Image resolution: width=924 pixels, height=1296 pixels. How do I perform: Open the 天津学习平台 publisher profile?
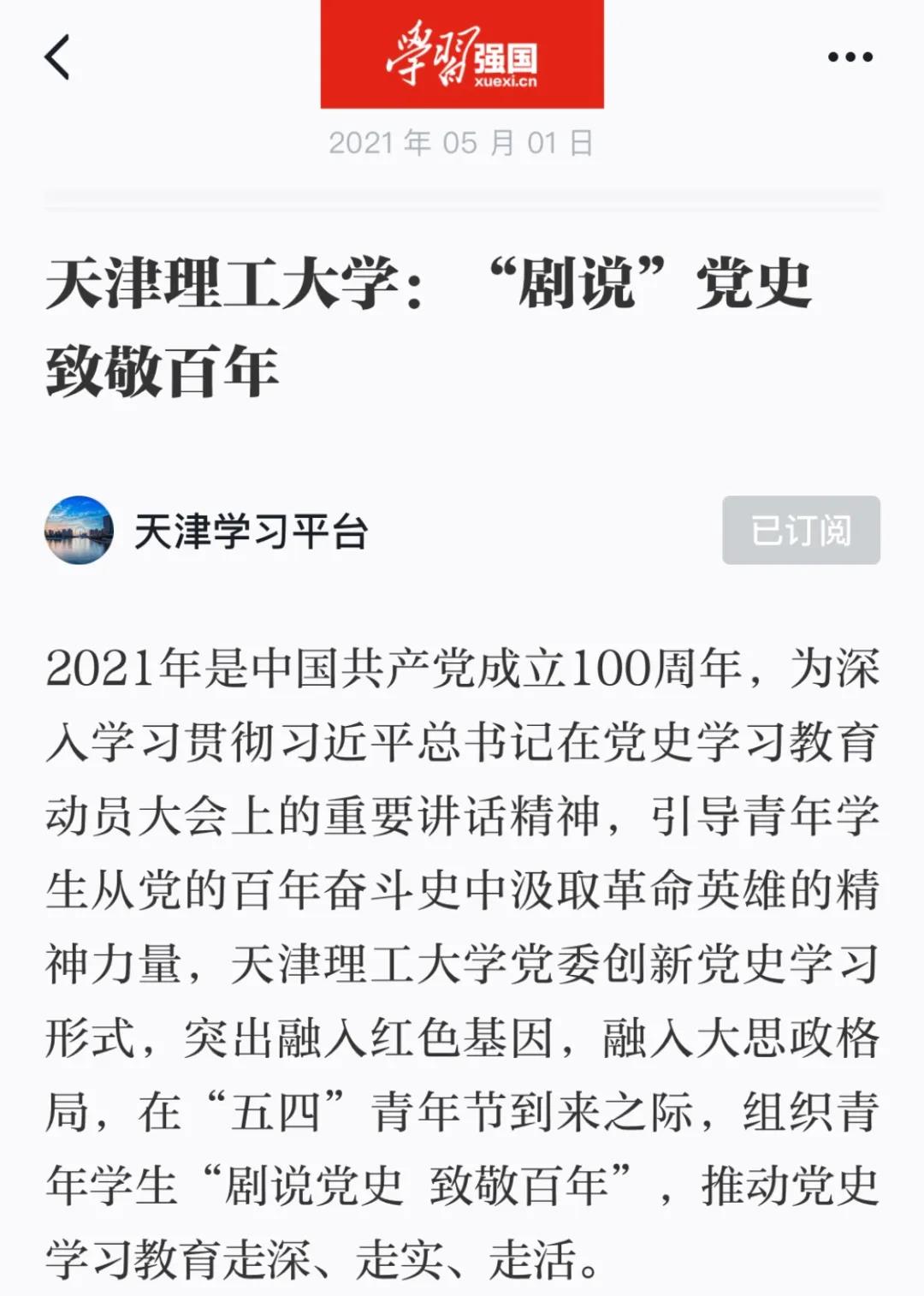[250, 531]
